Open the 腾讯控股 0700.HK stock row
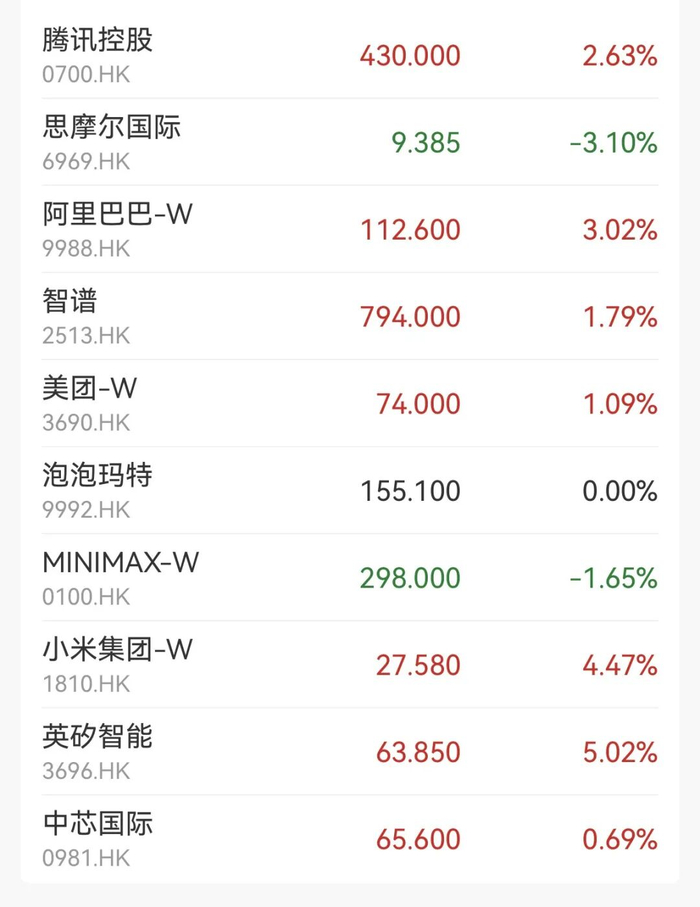Image resolution: width=700 pixels, height=907 pixels. tap(350, 56)
